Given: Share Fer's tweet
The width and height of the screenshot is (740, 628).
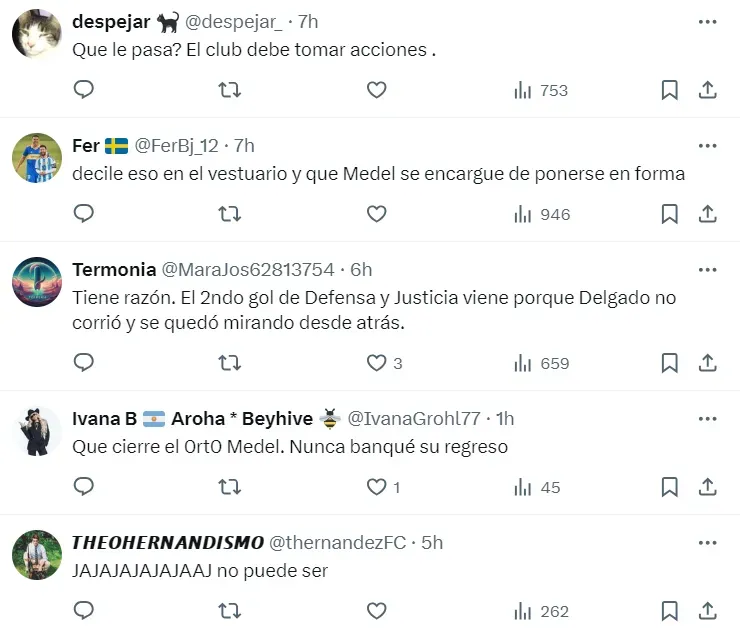Looking at the screenshot, I should pyautogui.click(x=707, y=214).
